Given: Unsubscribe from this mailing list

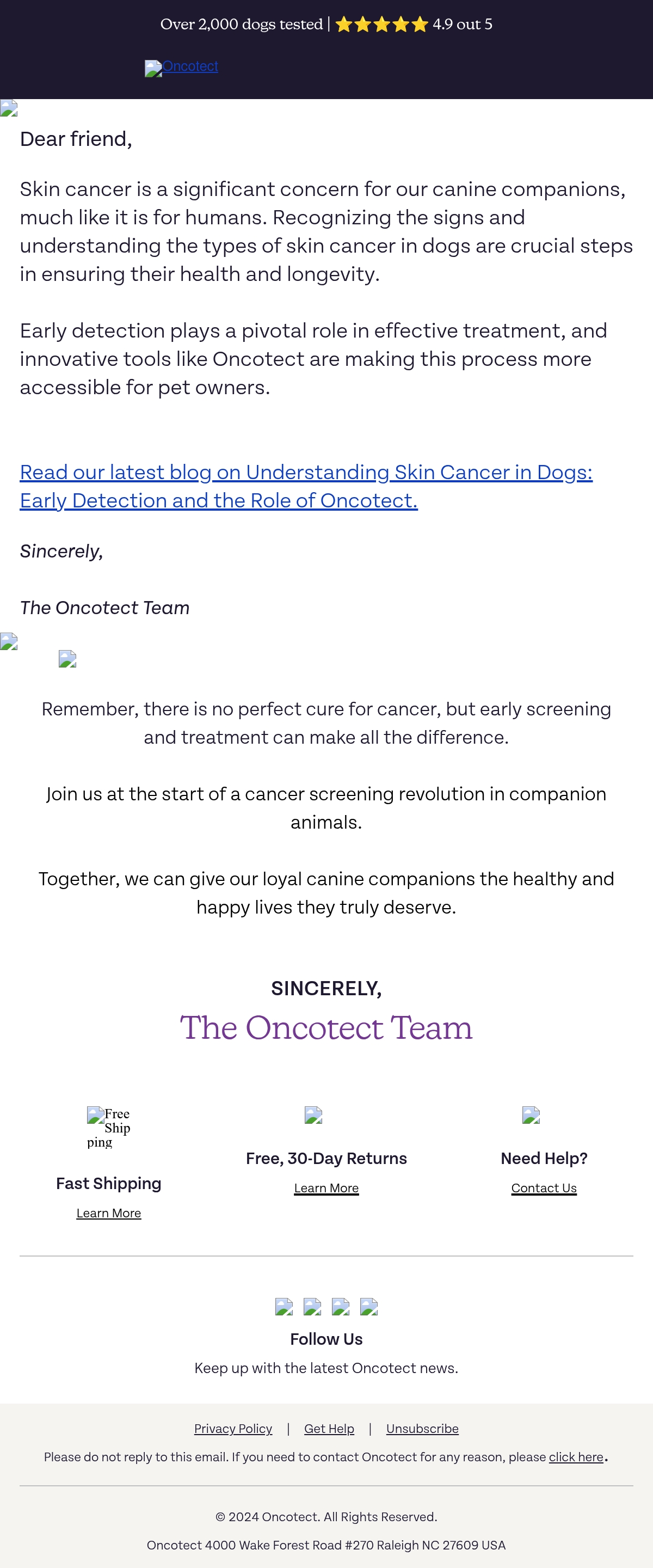Looking at the screenshot, I should pyautogui.click(x=422, y=1429).
